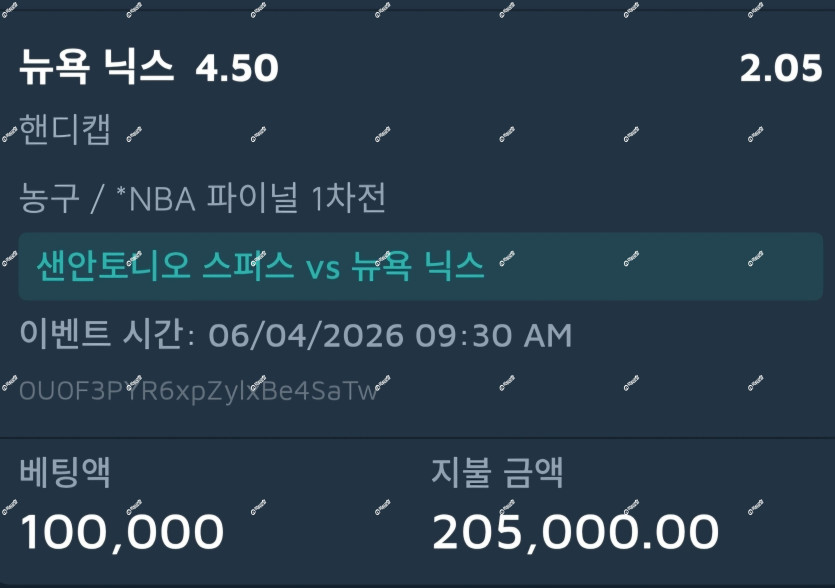Open the 샌안토니오 스퍼스 vs 뉴욕 닉스 match

421,266
